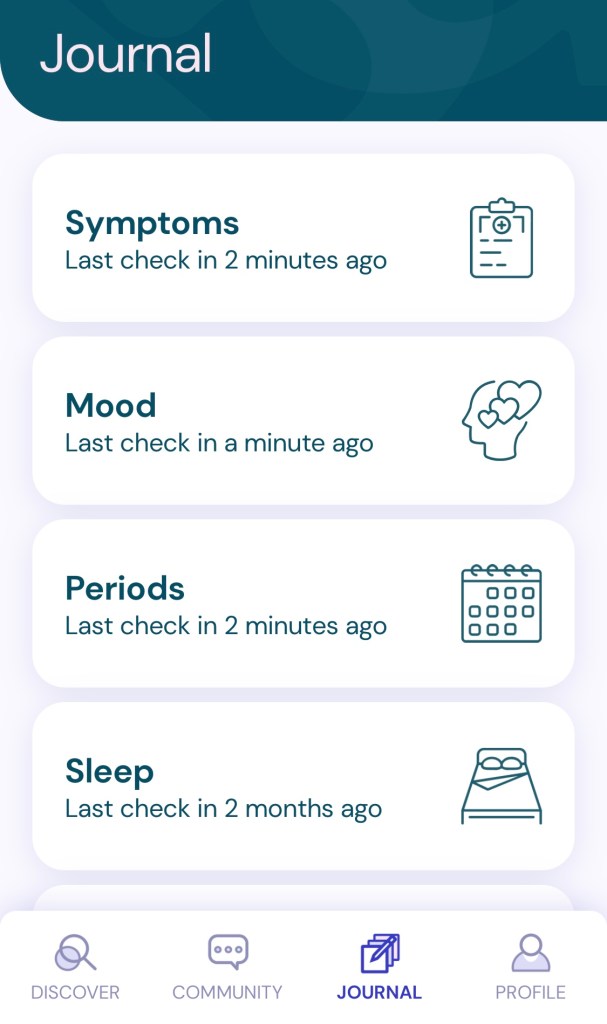This screenshot has height=1024, width=607.
Task: Open the Mood journal card
Action: pyautogui.click(x=303, y=421)
